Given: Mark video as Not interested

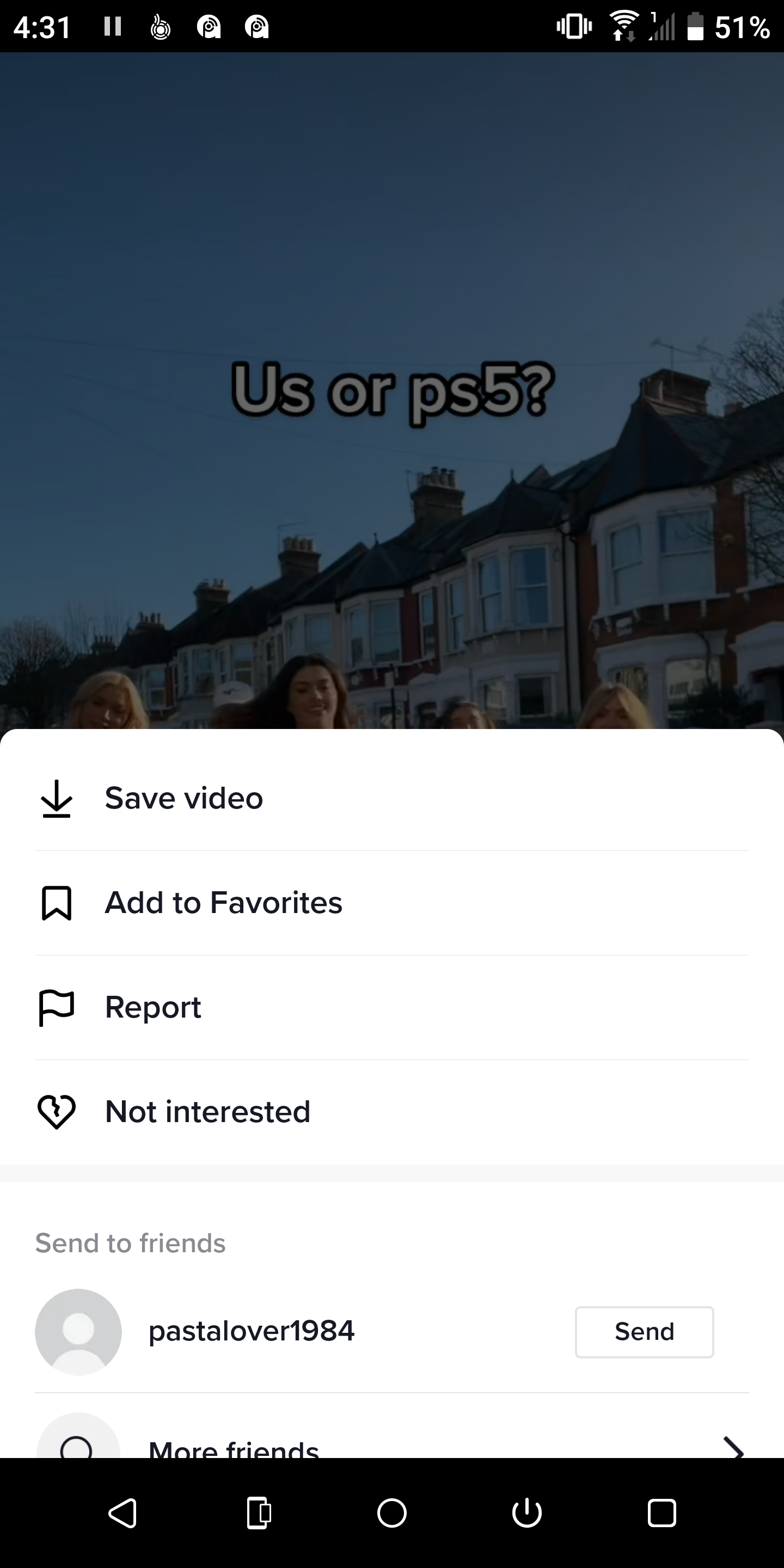Looking at the screenshot, I should 207,1112.
